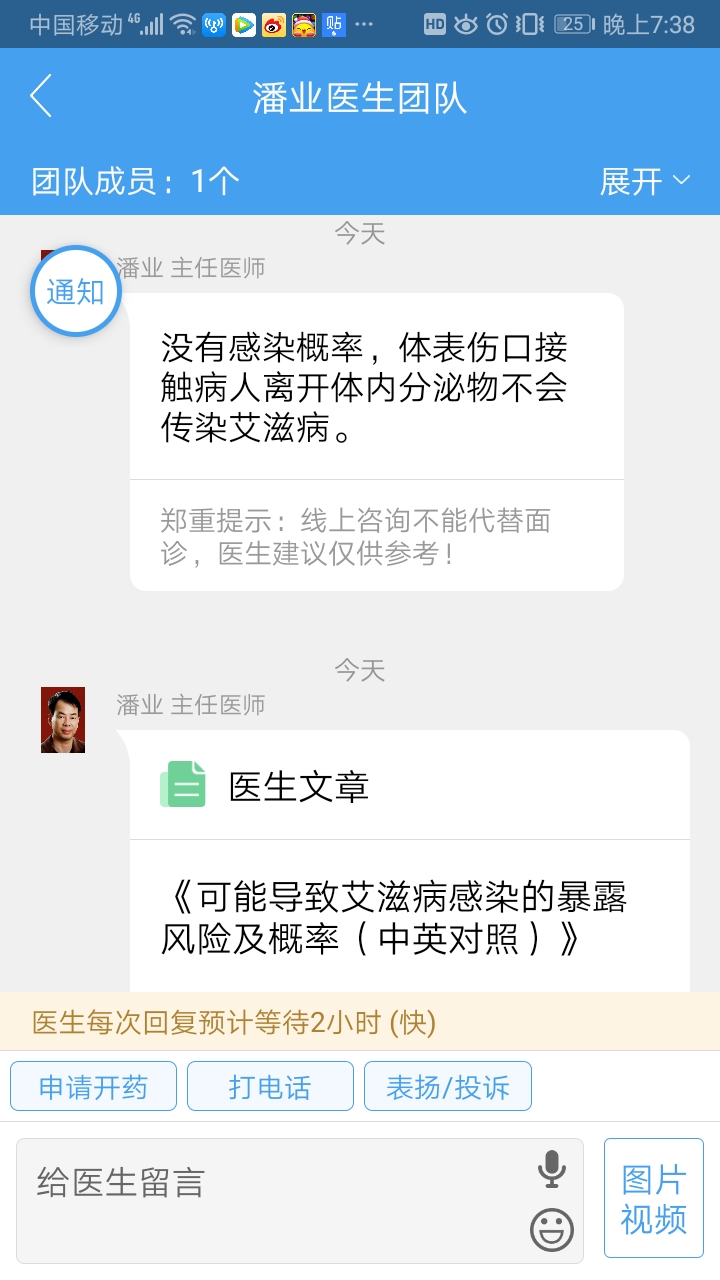Go back from 潘业医生团队 chat
This screenshot has height=1280, width=720.
(41, 97)
